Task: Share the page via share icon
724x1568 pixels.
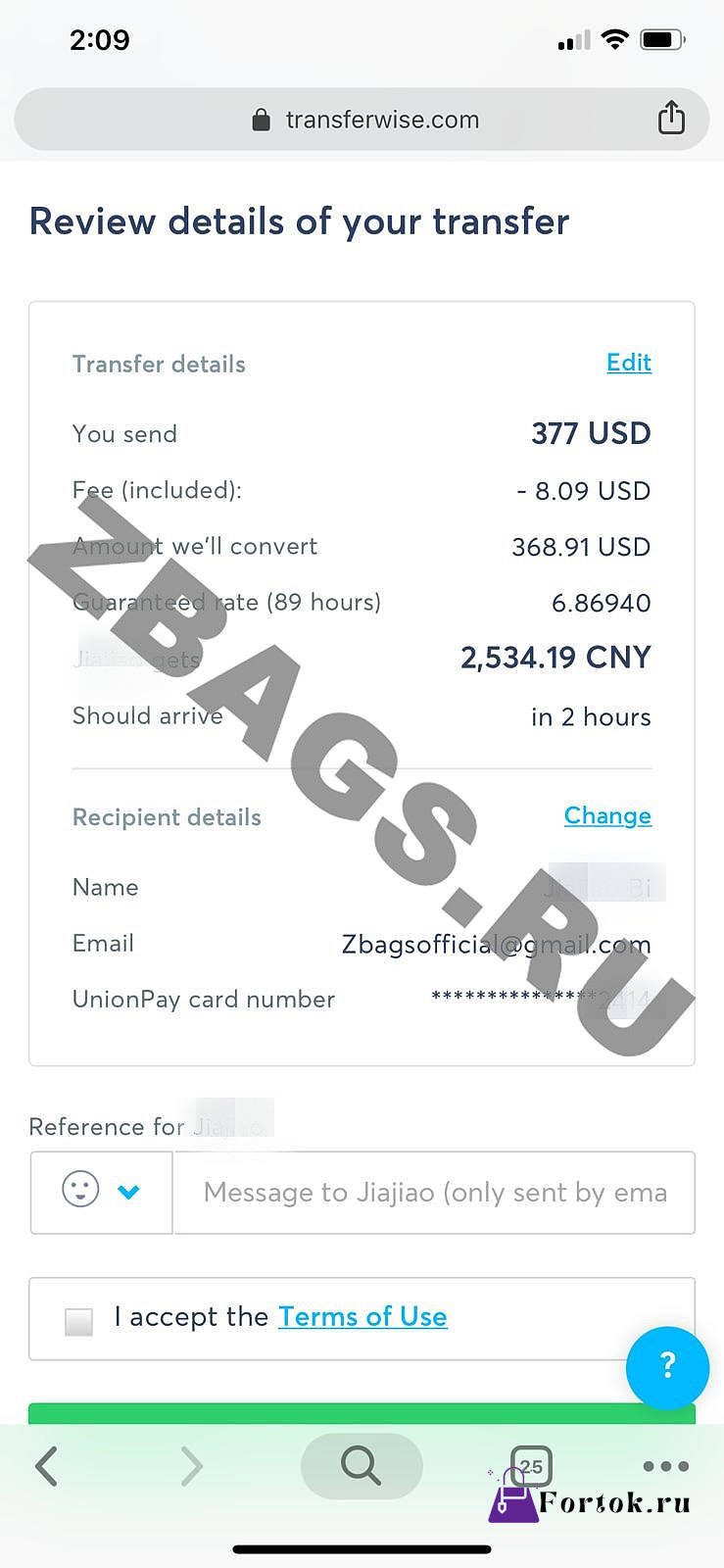Action: [x=671, y=118]
